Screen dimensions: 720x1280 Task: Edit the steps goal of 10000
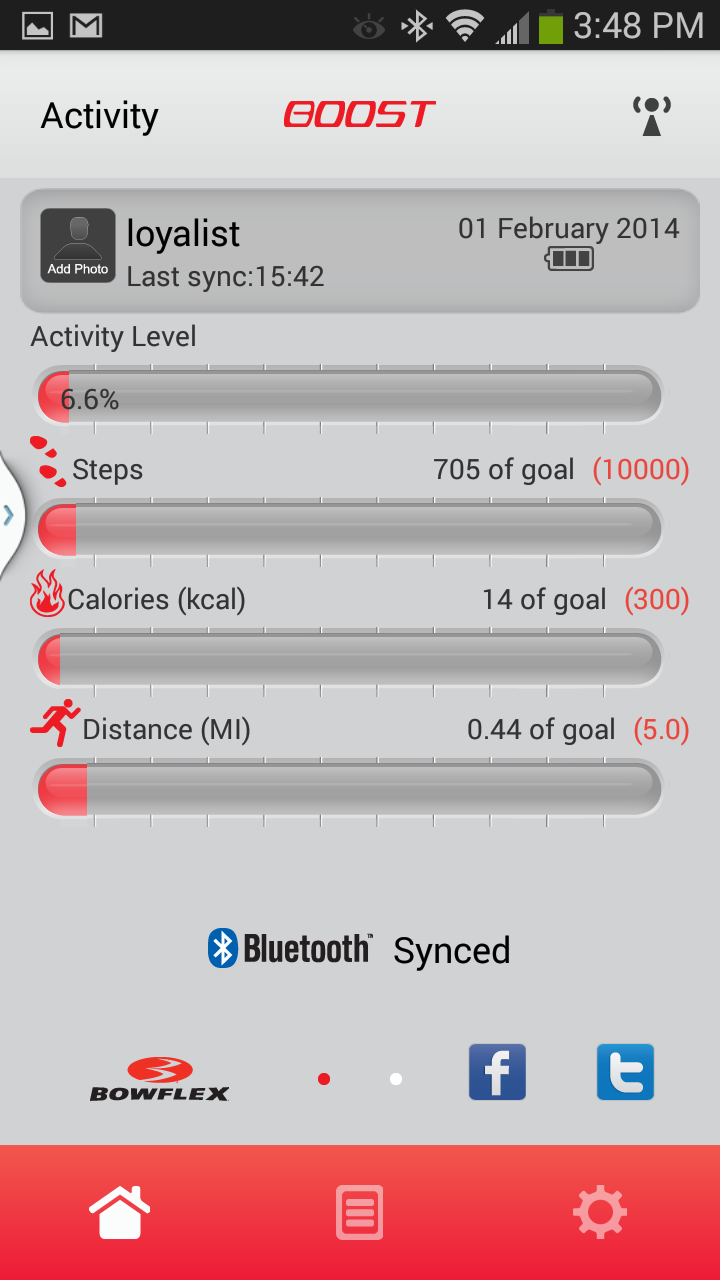pyautogui.click(x=641, y=470)
